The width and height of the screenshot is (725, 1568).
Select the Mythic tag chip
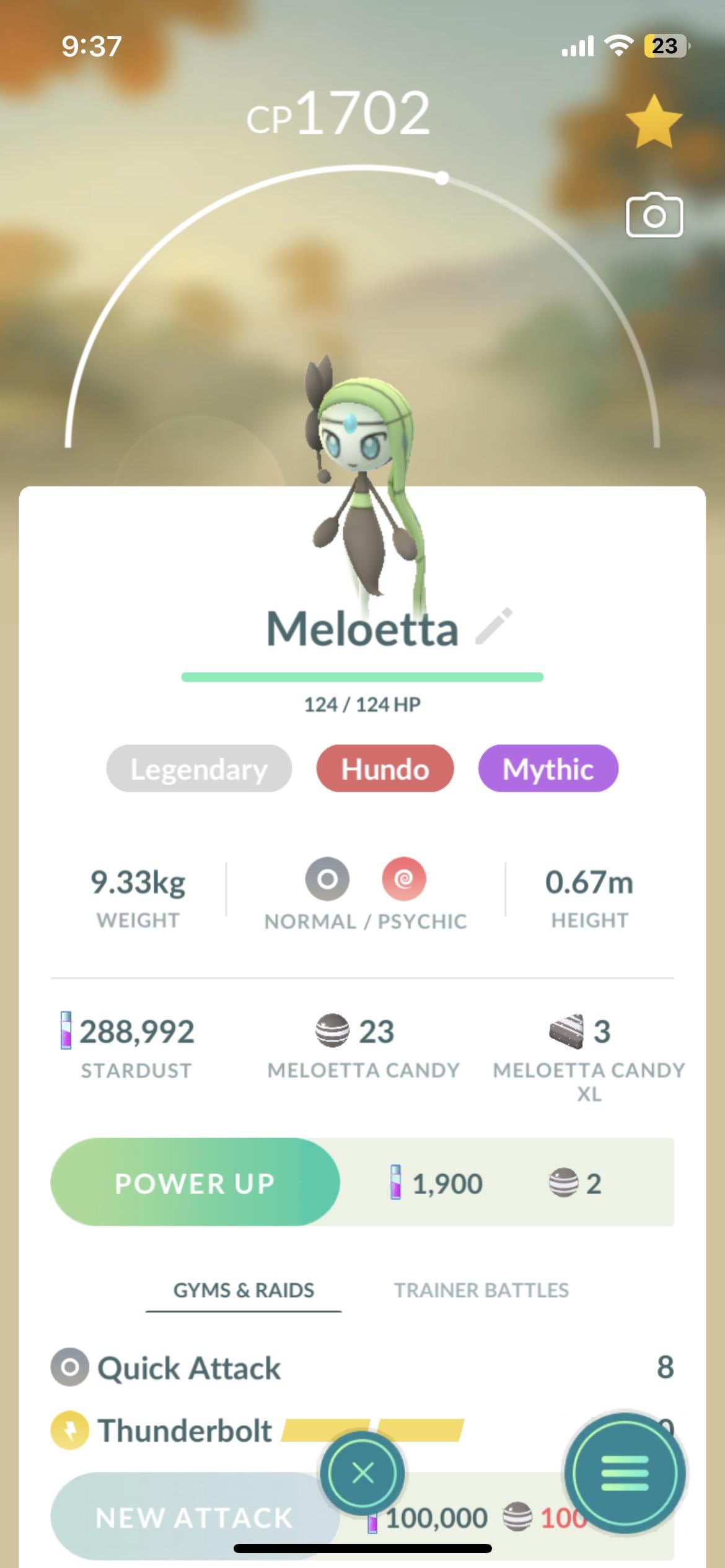point(548,769)
